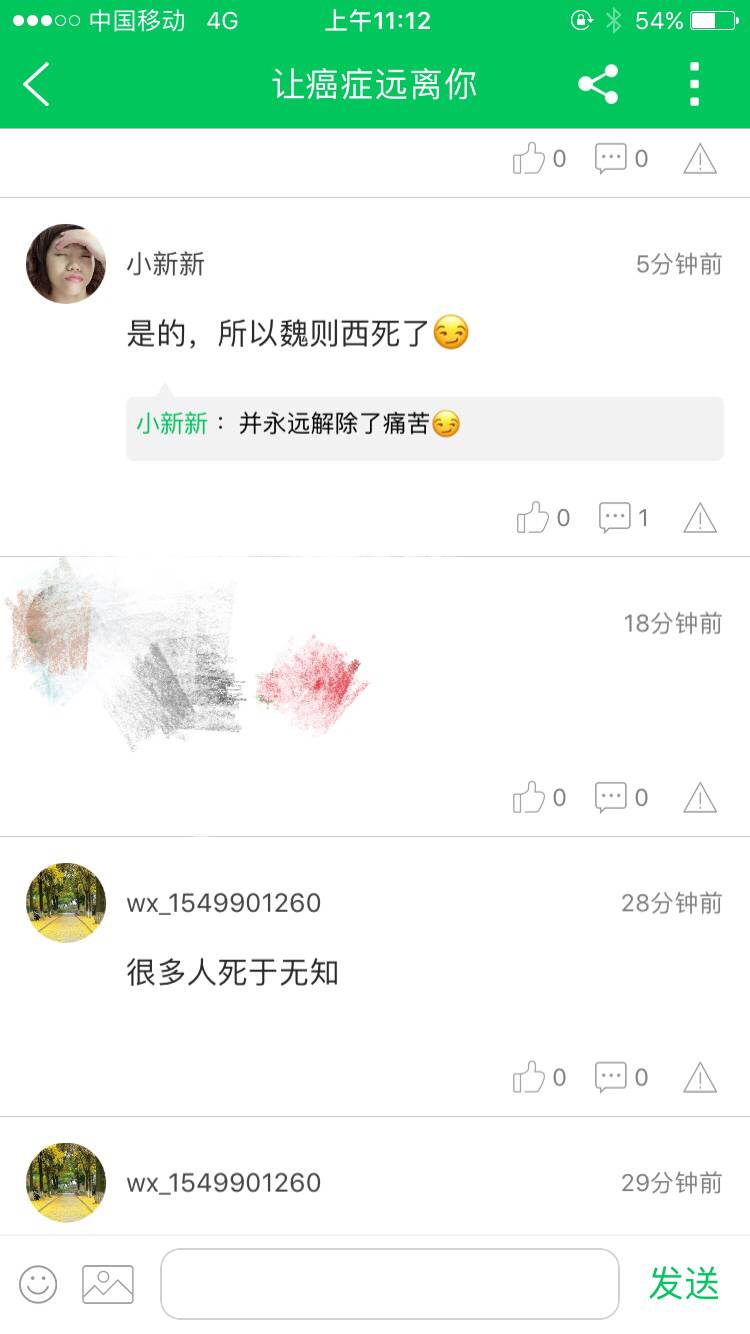This screenshot has height=1334, width=750.
Task: Open 小新新's profile avatar
Action: click(x=66, y=264)
